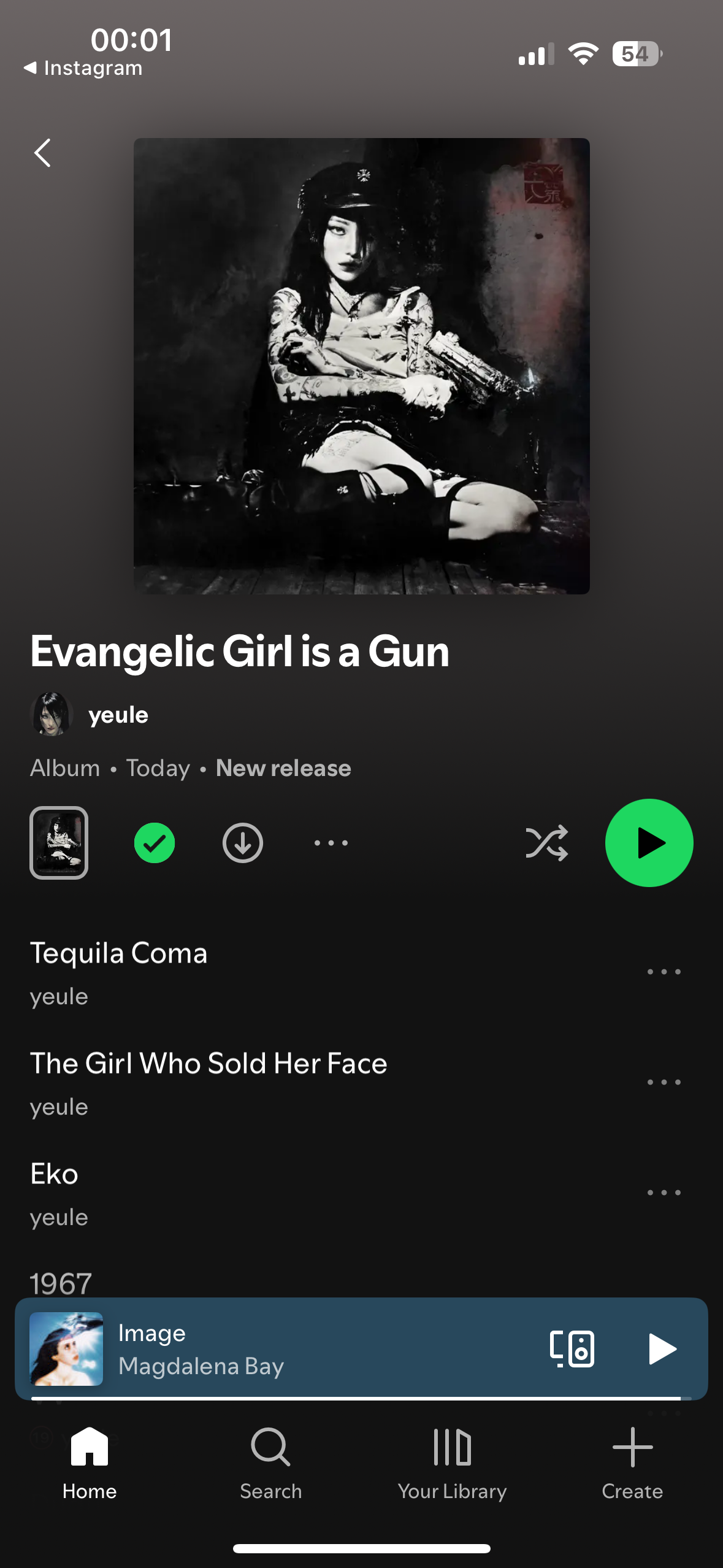Go back from the album page
Viewport: 723px width, 1568px height.
coord(42,153)
